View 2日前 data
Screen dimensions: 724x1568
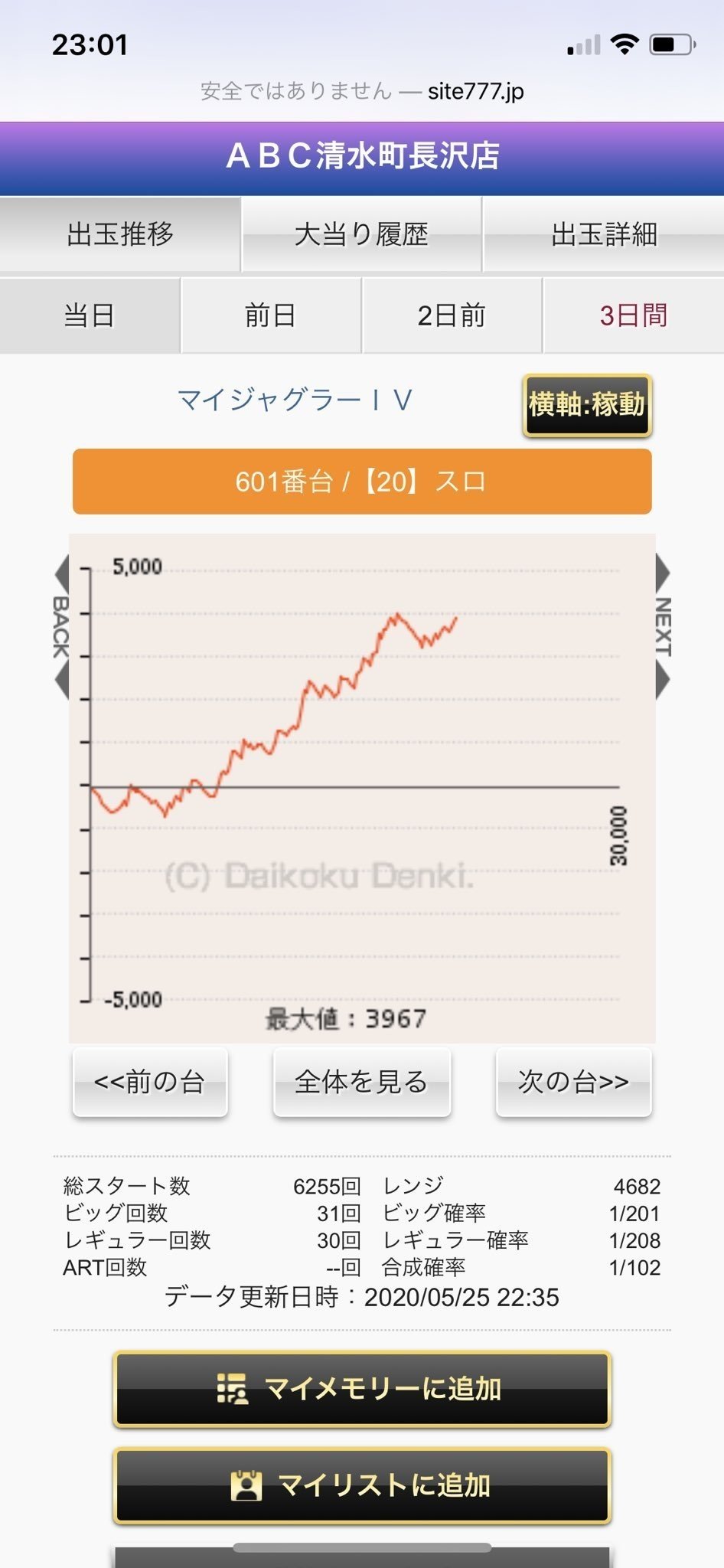tap(452, 315)
